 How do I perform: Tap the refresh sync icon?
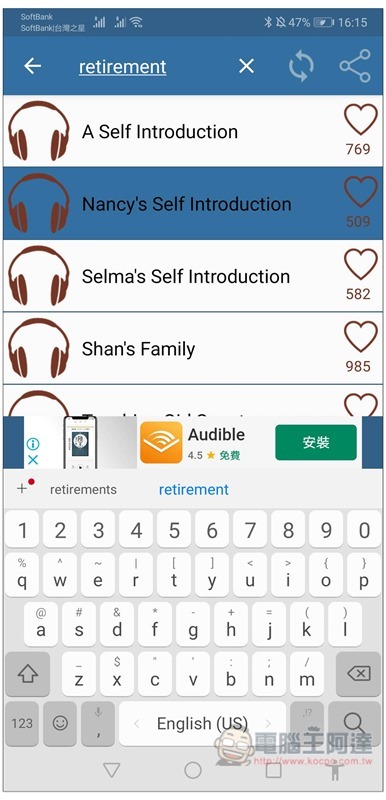(301, 66)
